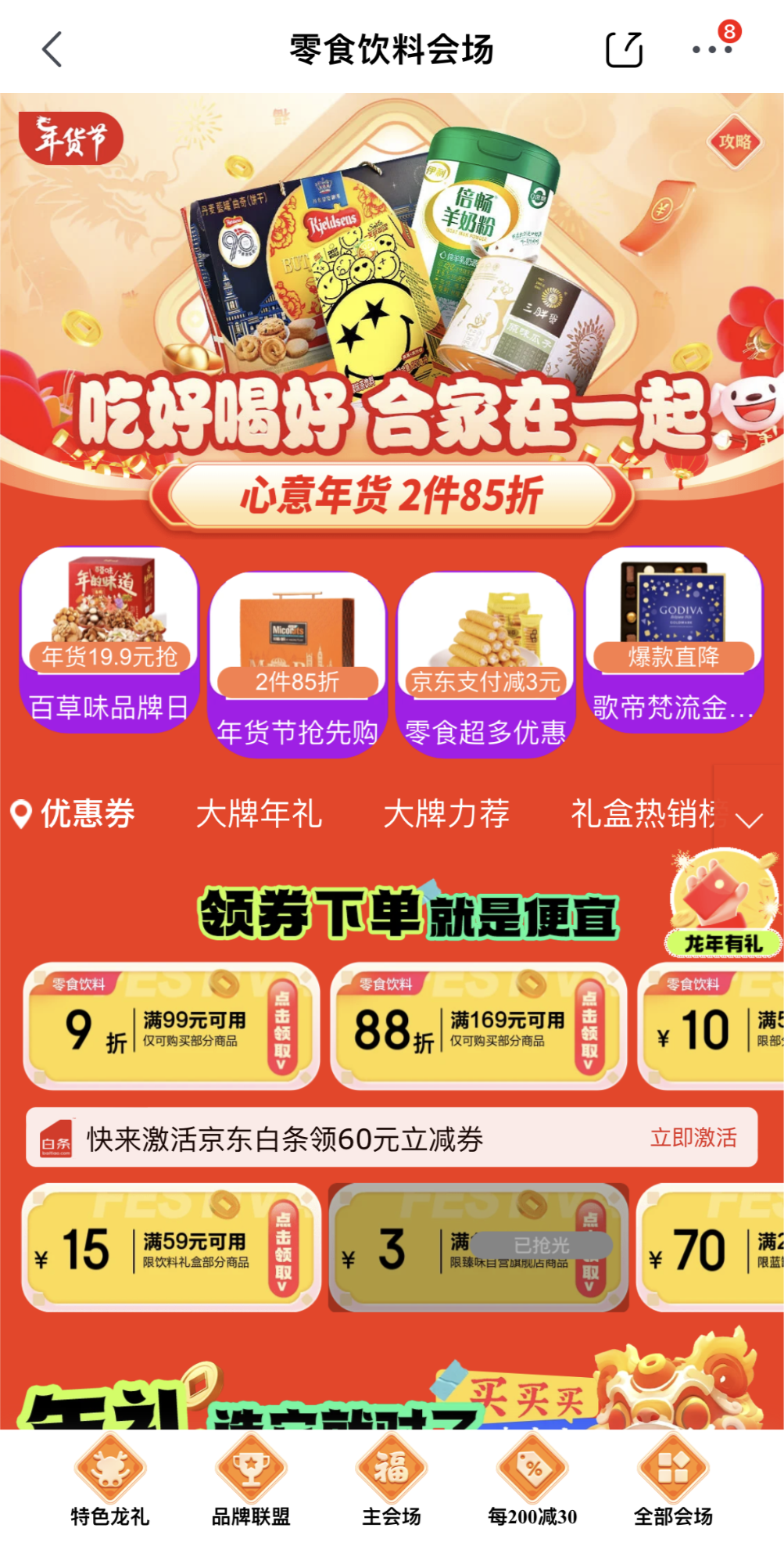Switch to the 大牌年礼 tab
Image resolution: width=784 pixels, height=1564 pixels.
[259, 814]
